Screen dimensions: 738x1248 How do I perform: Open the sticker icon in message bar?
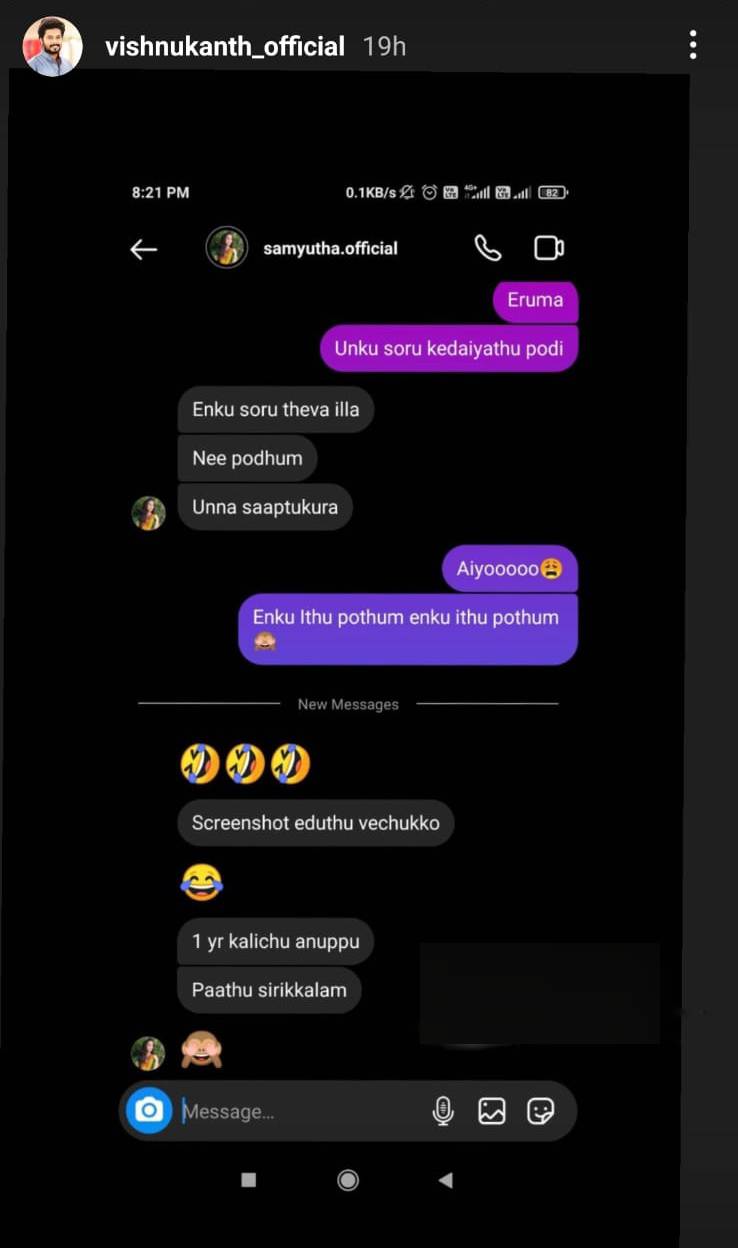[x=541, y=1110]
